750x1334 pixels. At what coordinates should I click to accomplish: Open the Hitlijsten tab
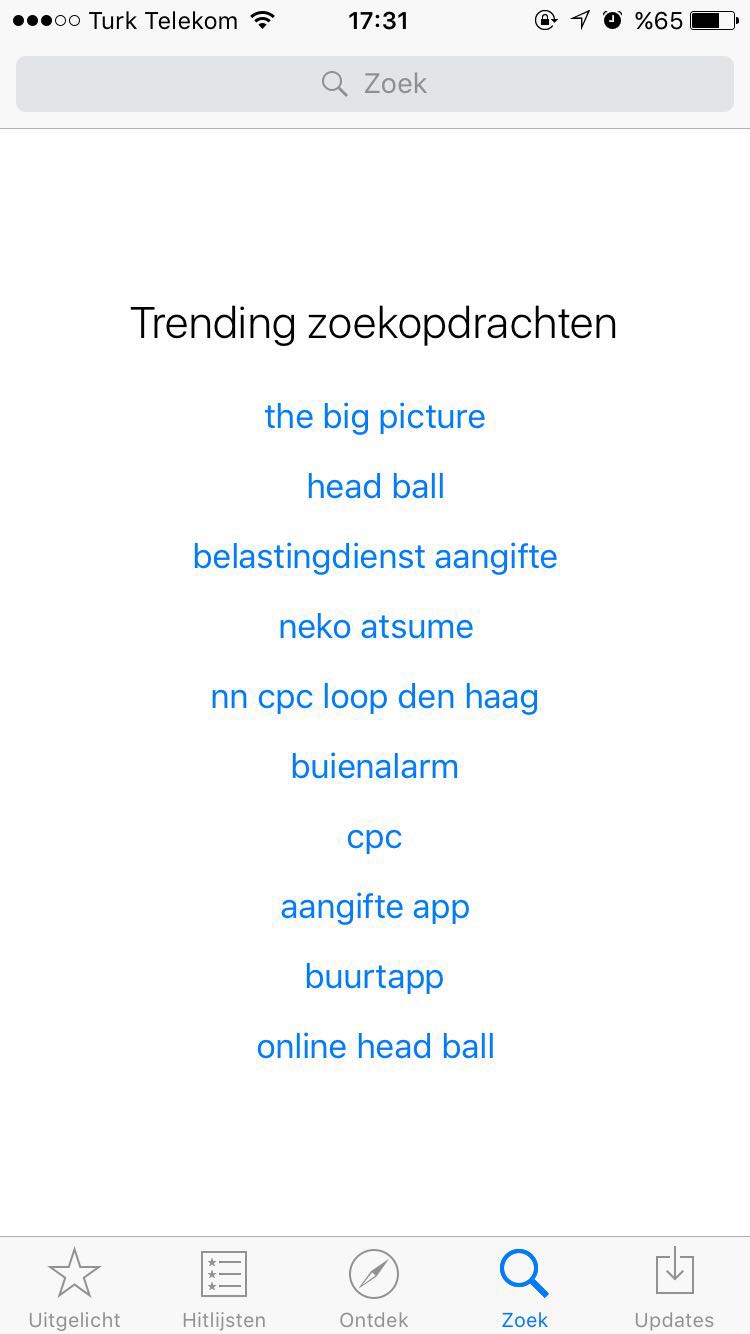pos(224,1286)
